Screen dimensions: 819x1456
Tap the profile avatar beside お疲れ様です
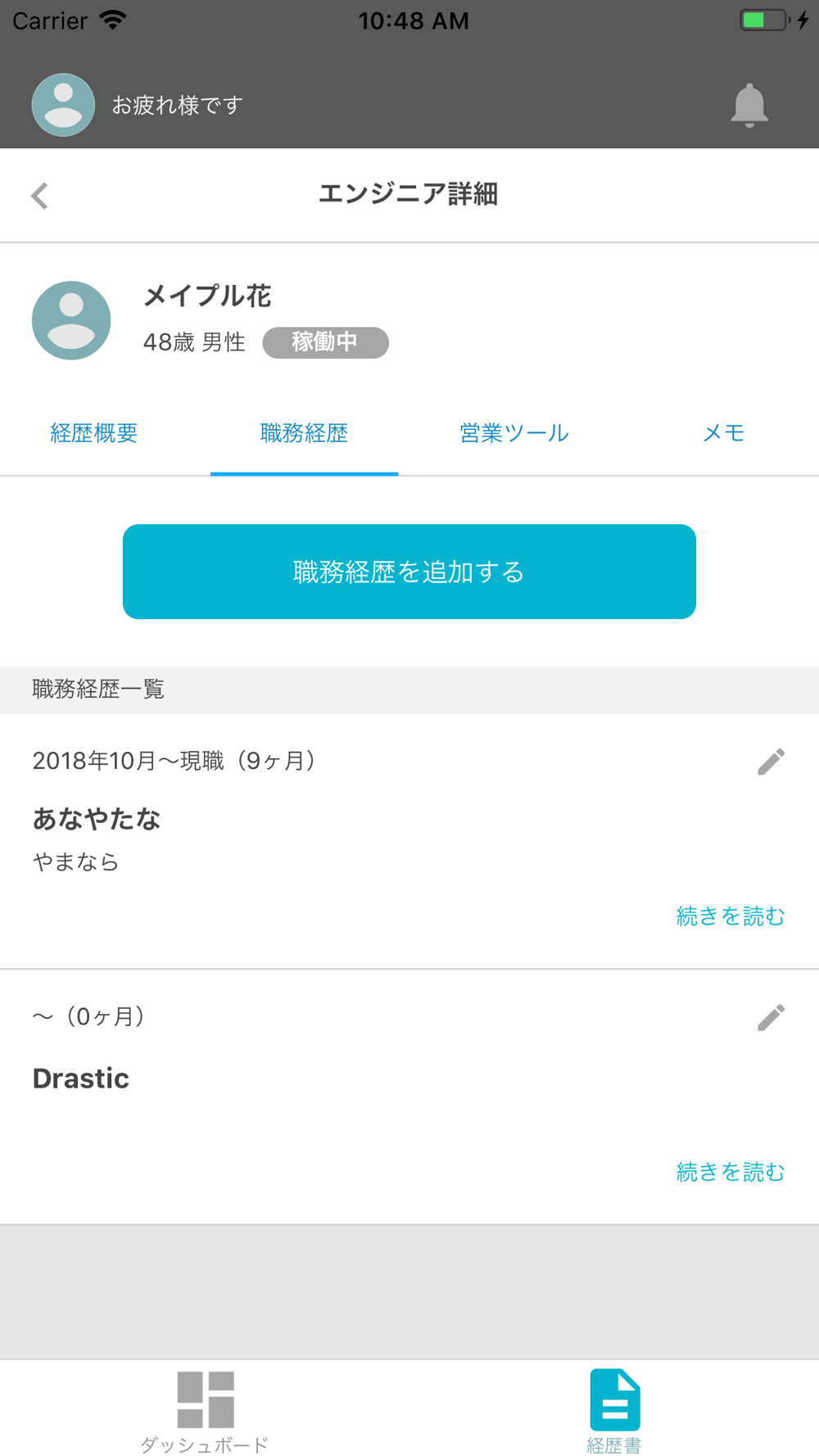(63, 105)
